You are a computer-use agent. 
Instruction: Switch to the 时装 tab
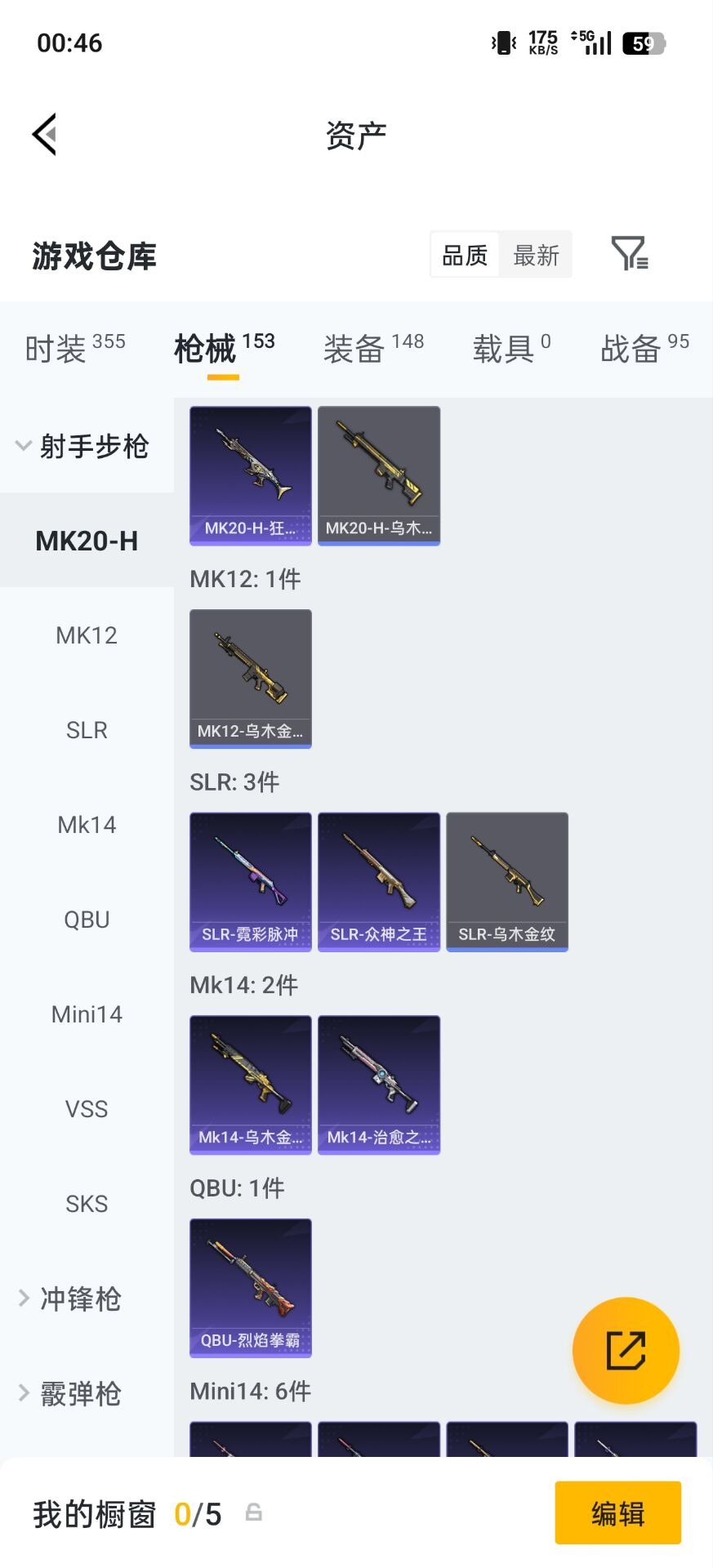click(74, 349)
